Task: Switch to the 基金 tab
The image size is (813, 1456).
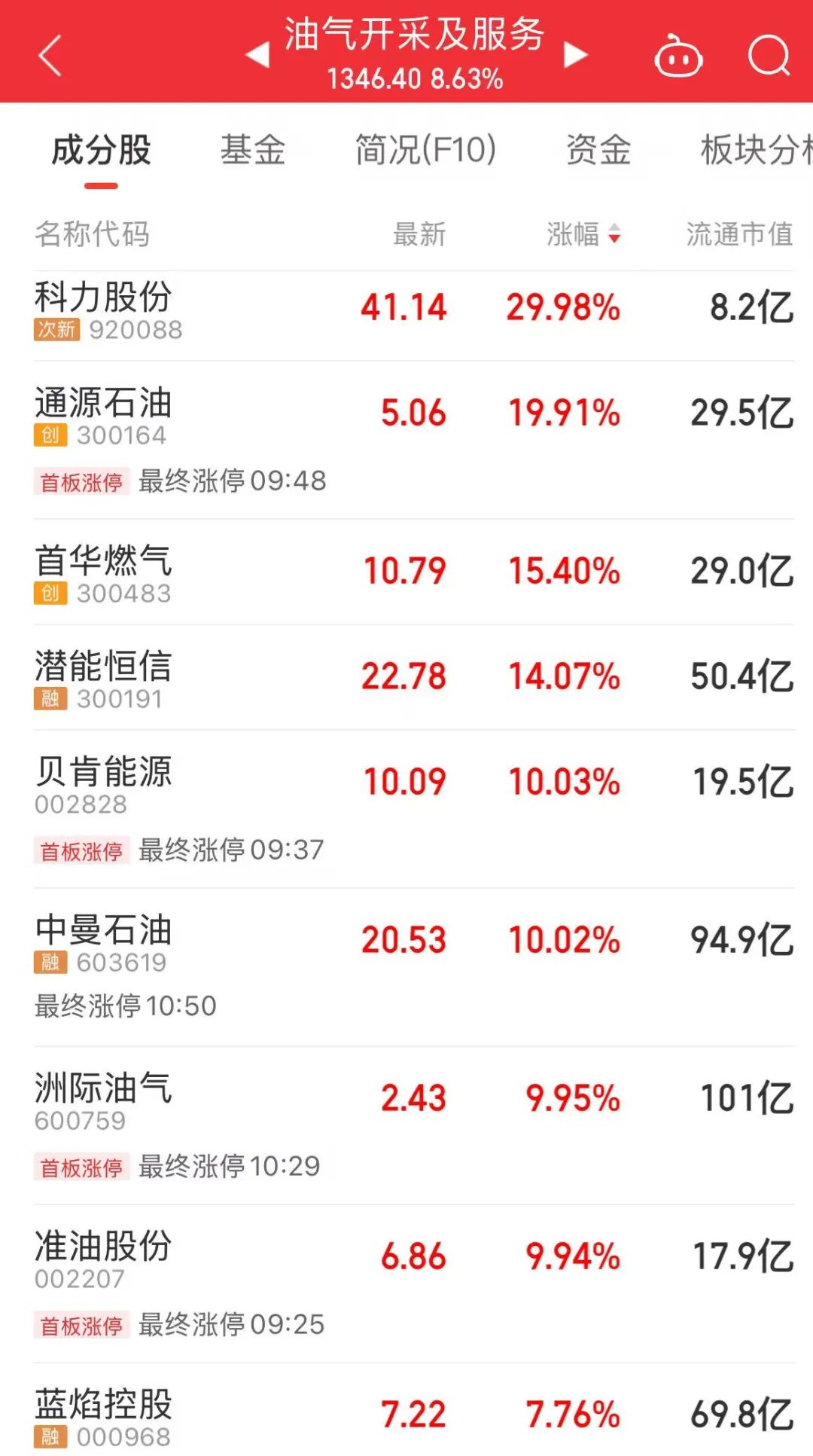Action: tap(253, 150)
